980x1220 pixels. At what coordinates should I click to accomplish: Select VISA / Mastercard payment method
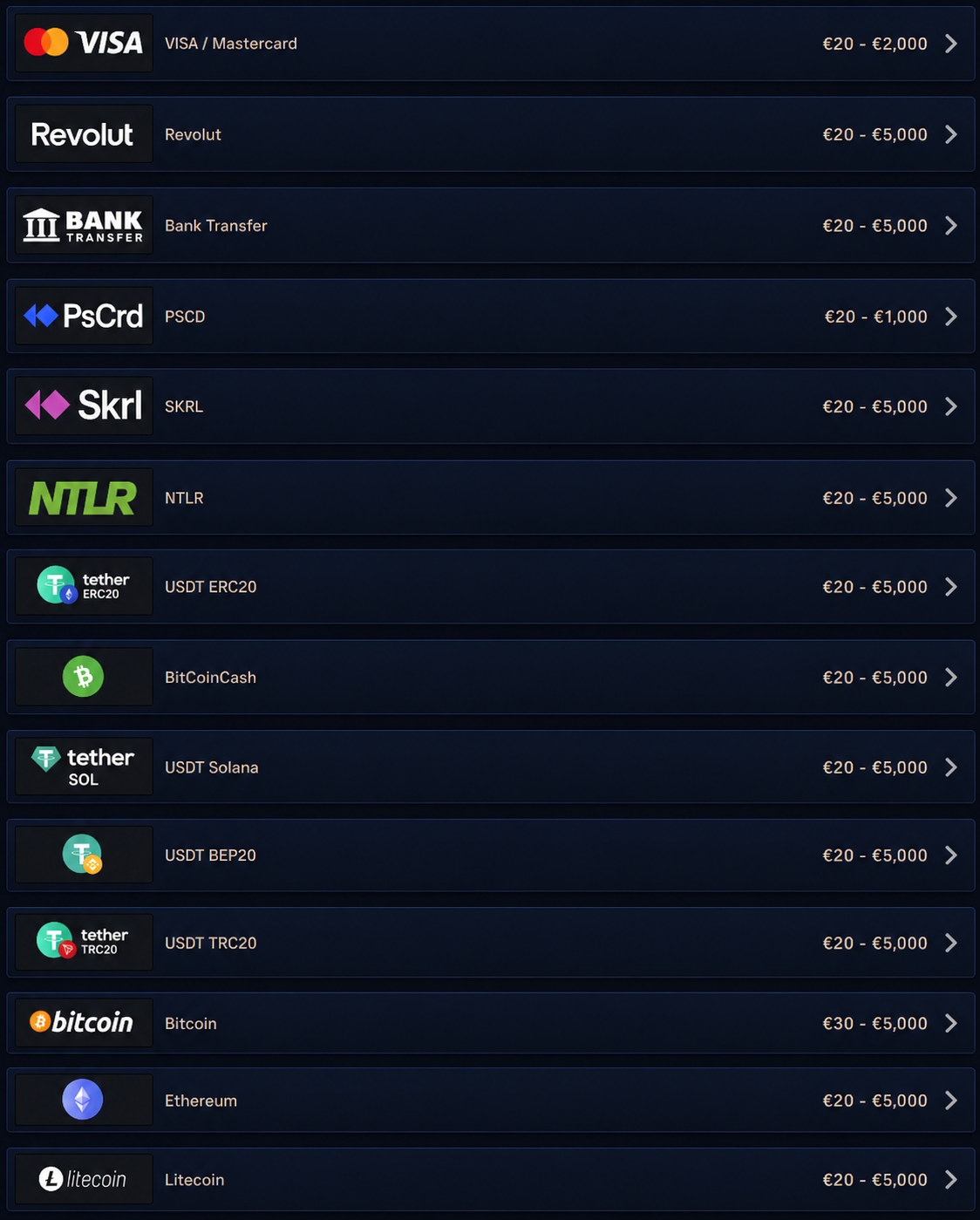click(x=490, y=44)
